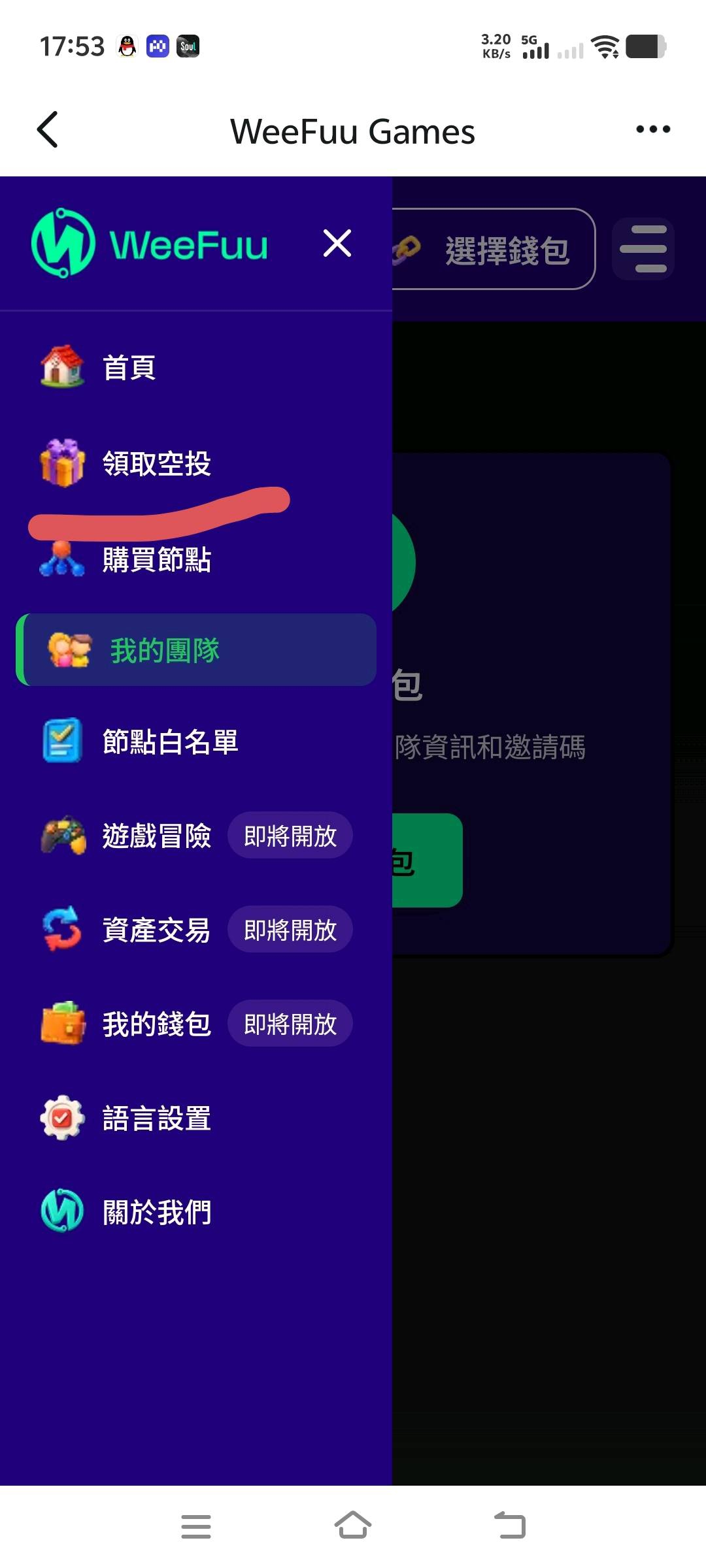Go back from WeeFuu Games page
This screenshot has height=1568, width=706.
pyautogui.click(x=48, y=129)
